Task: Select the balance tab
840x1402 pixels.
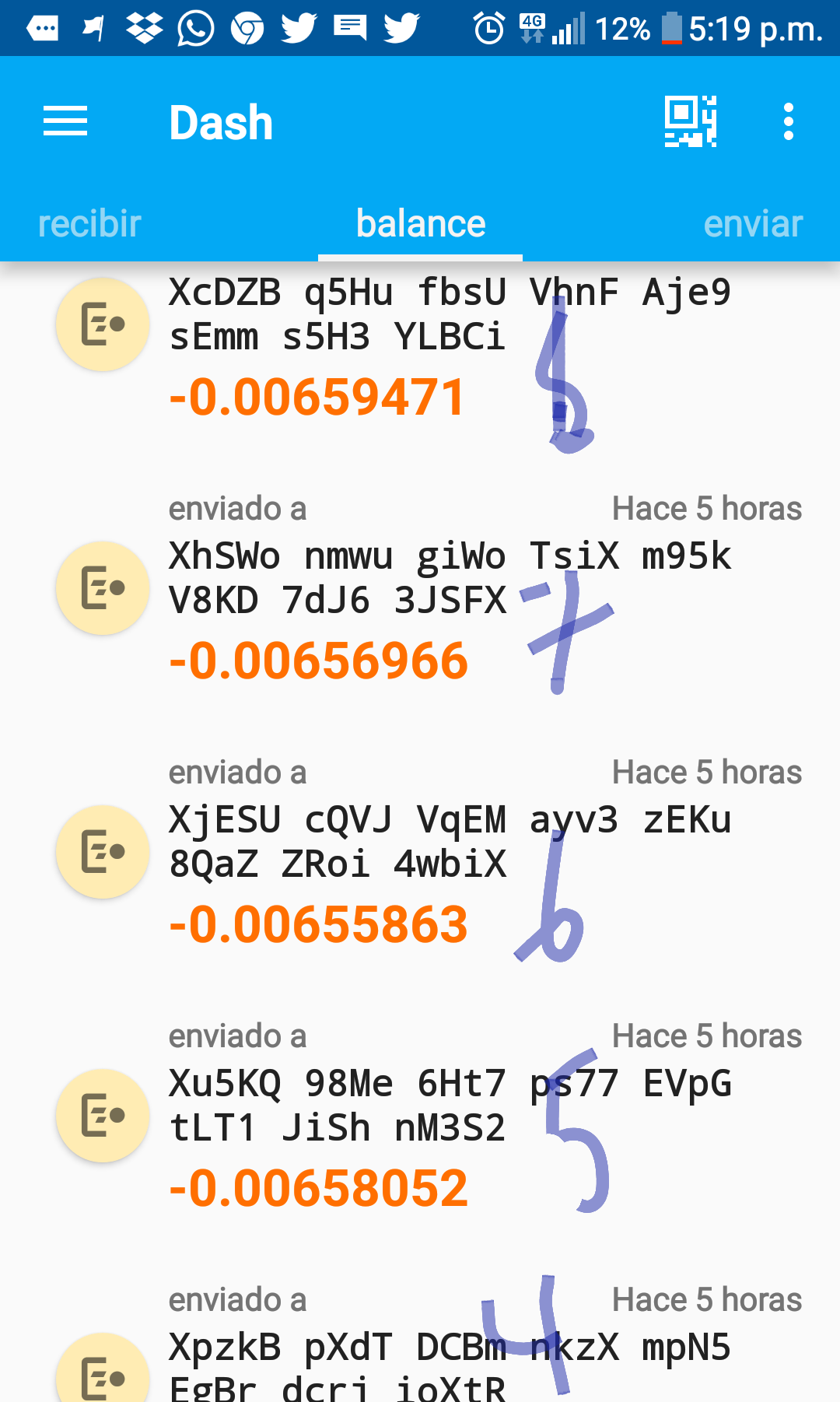Action: click(x=420, y=224)
